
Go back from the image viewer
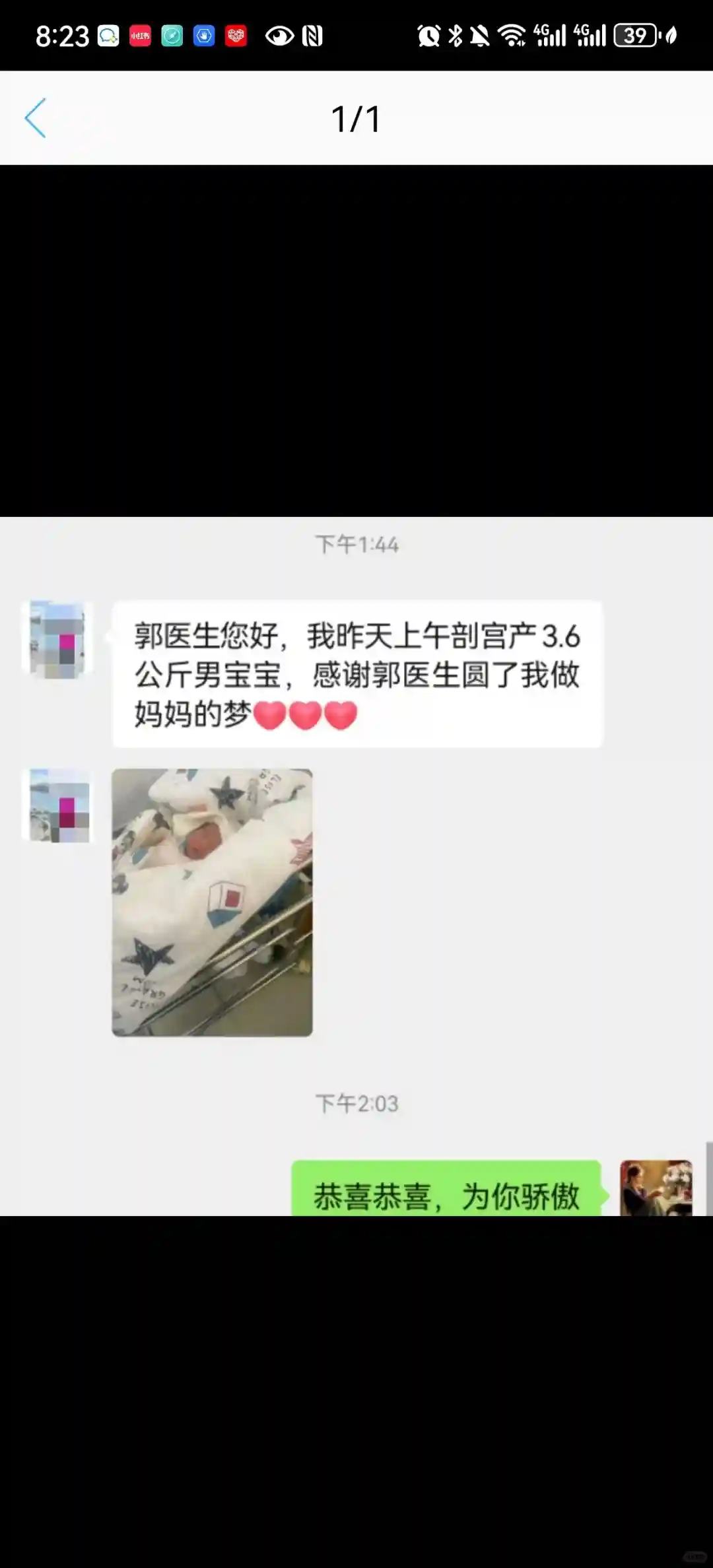36,118
